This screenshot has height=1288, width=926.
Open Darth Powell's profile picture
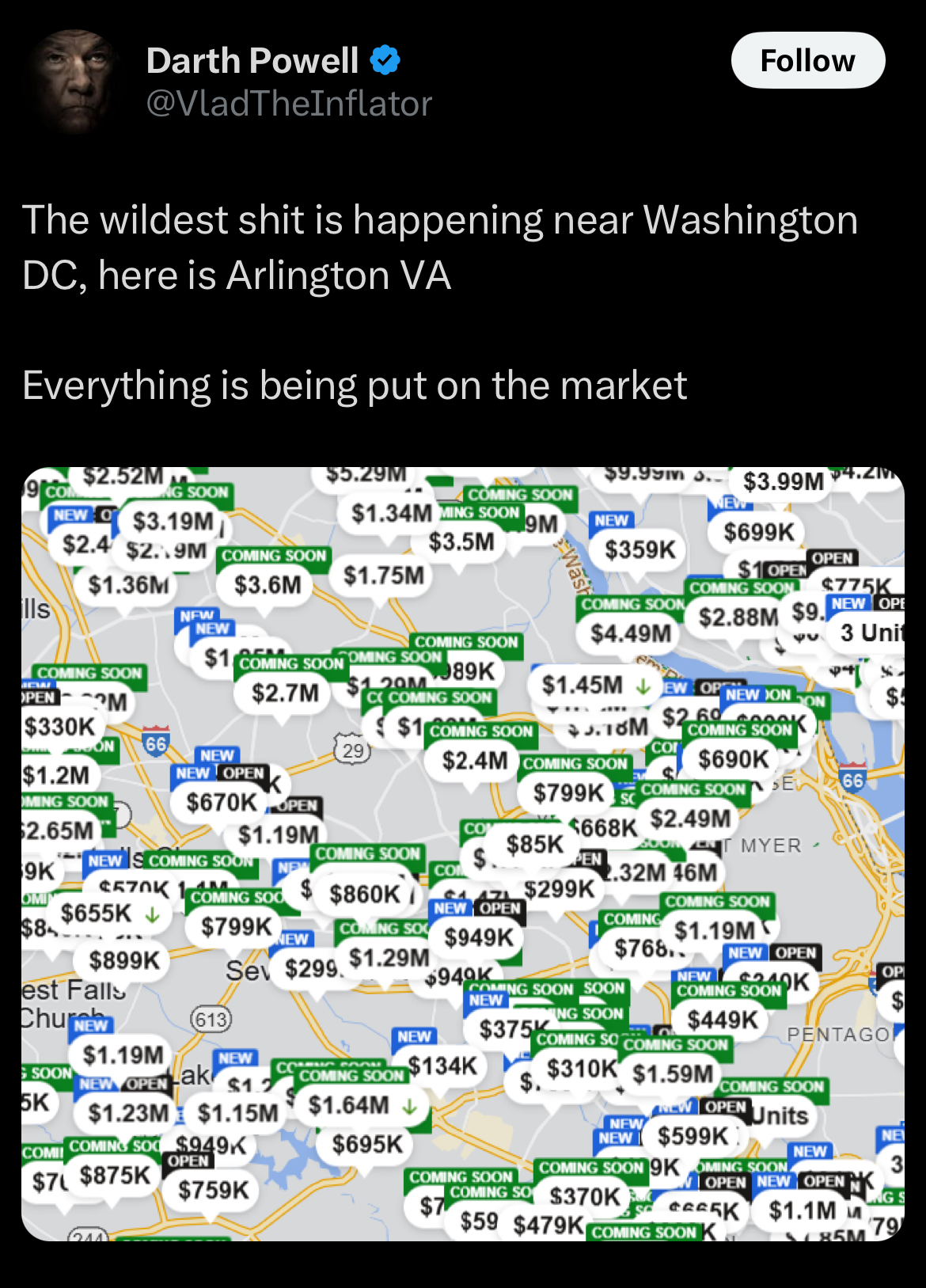[74, 82]
